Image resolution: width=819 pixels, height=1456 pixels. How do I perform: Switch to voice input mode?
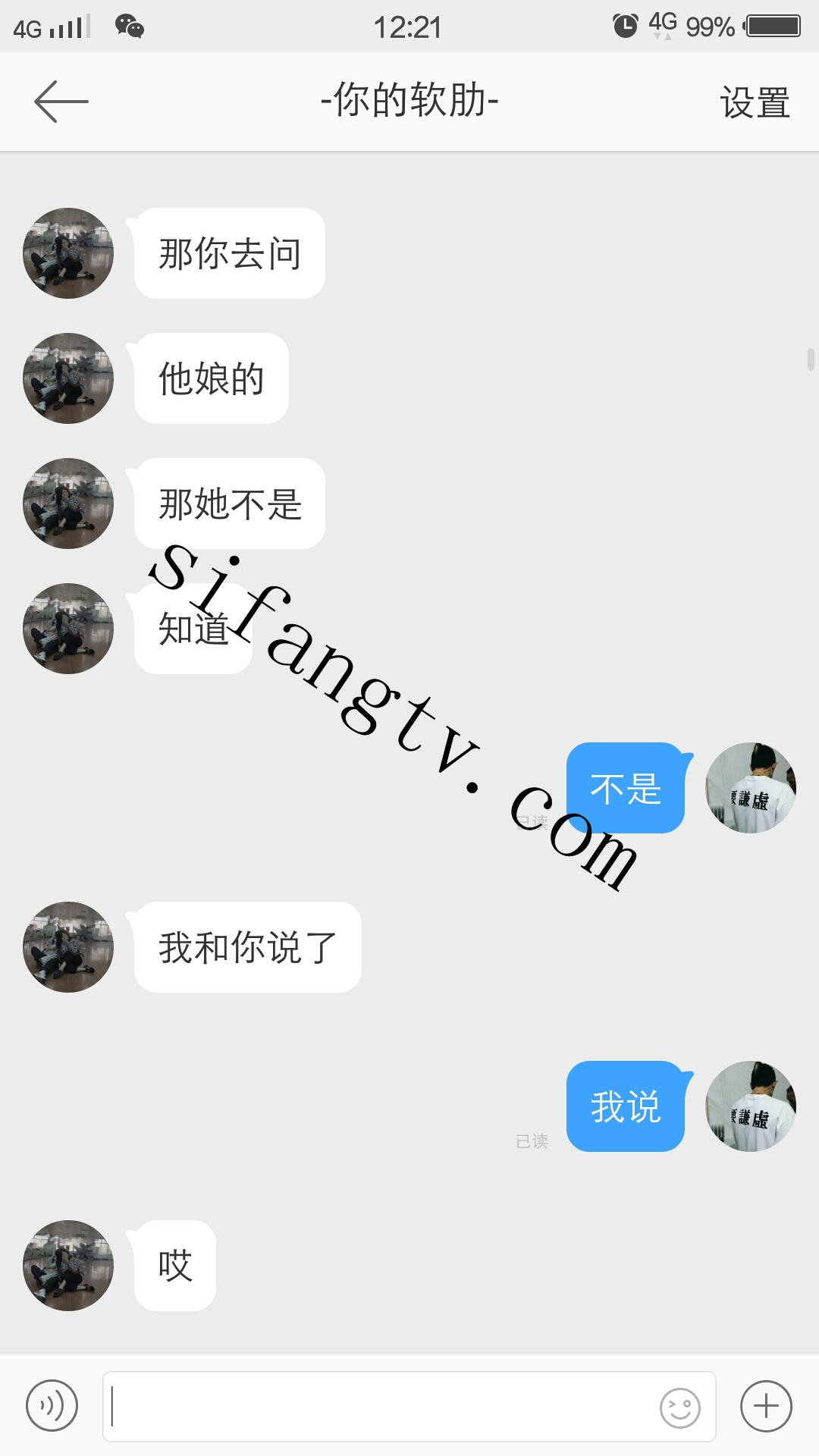(52, 1406)
